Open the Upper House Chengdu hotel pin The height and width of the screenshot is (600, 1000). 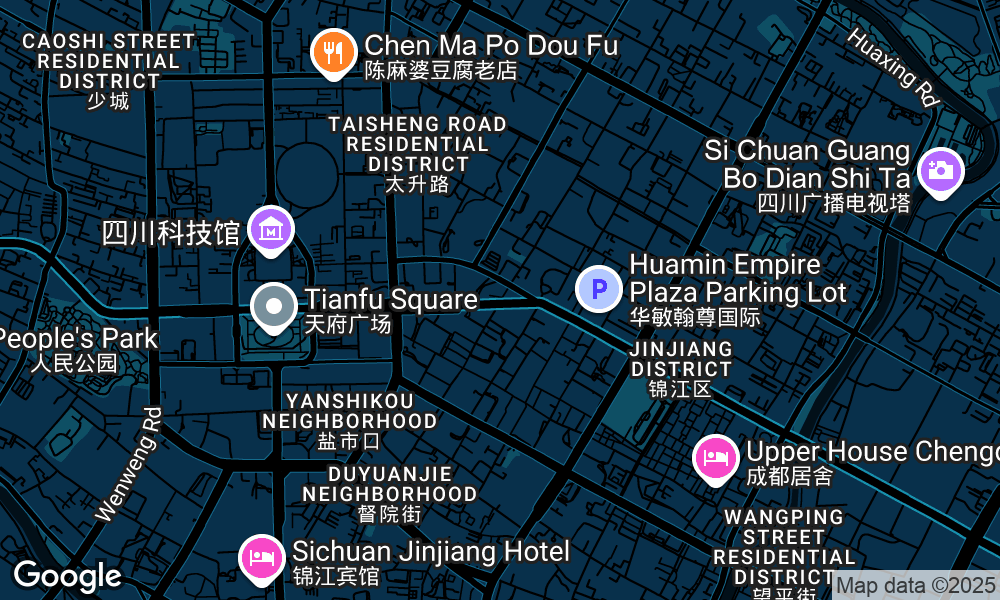pos(716,458)
